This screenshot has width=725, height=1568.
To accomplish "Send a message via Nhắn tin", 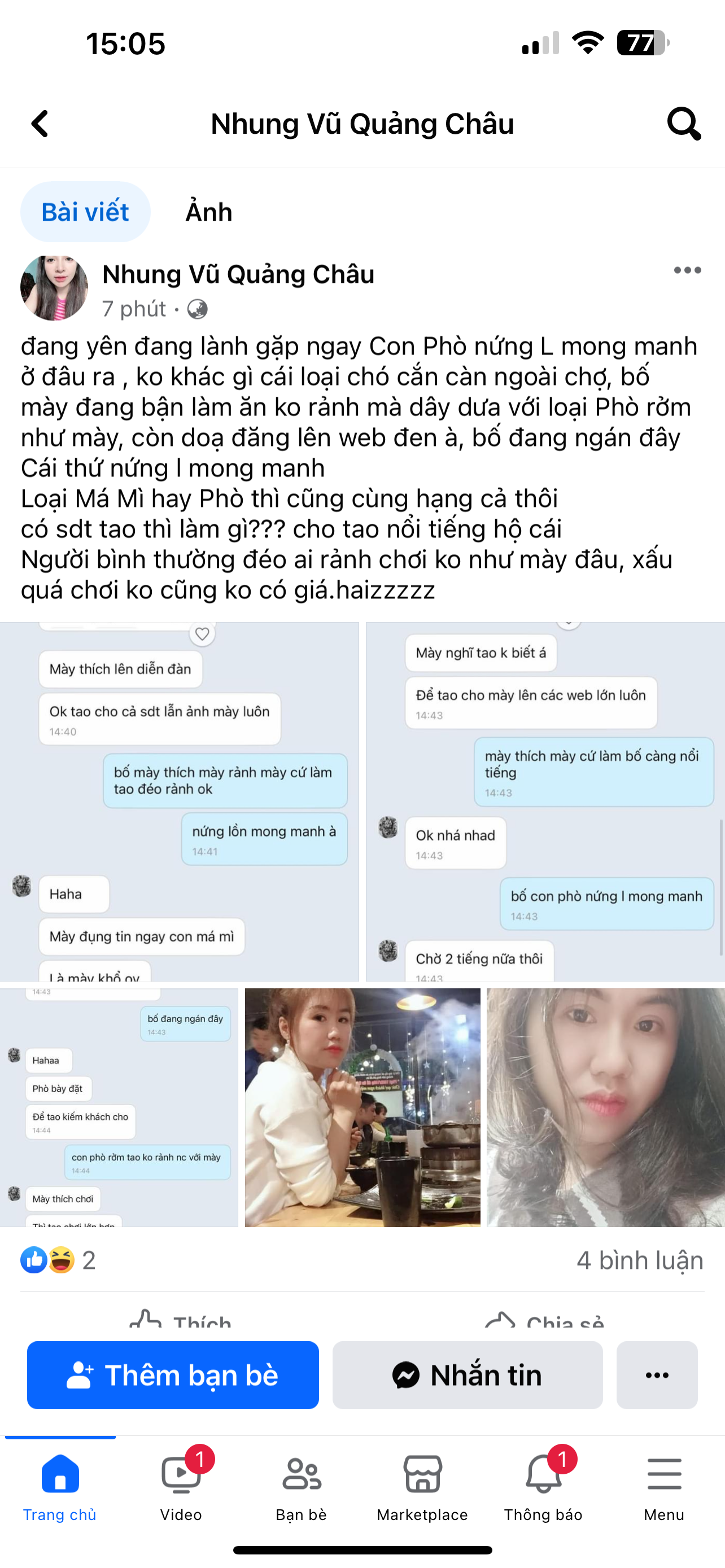I will (x=468, y=1375).
